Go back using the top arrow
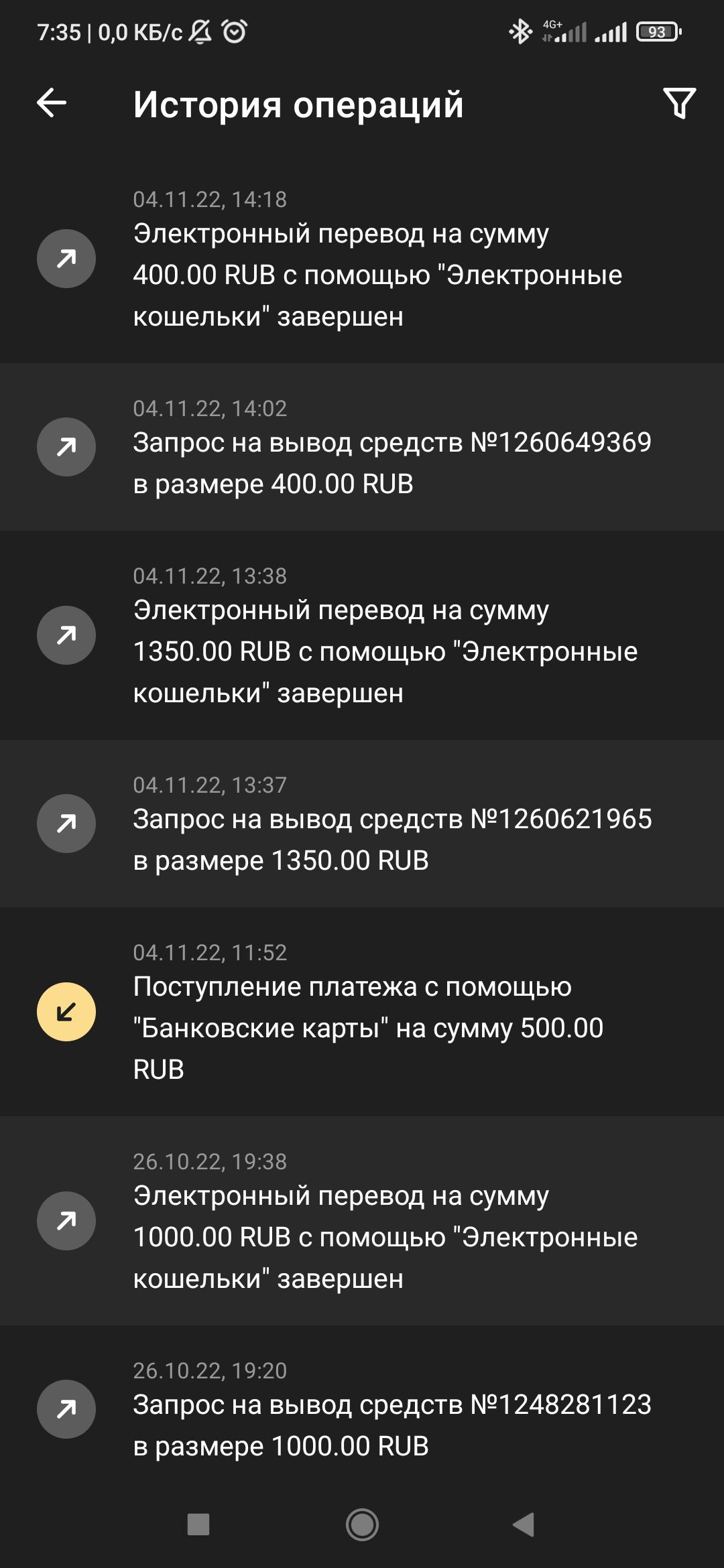 (x=52, y=103)
